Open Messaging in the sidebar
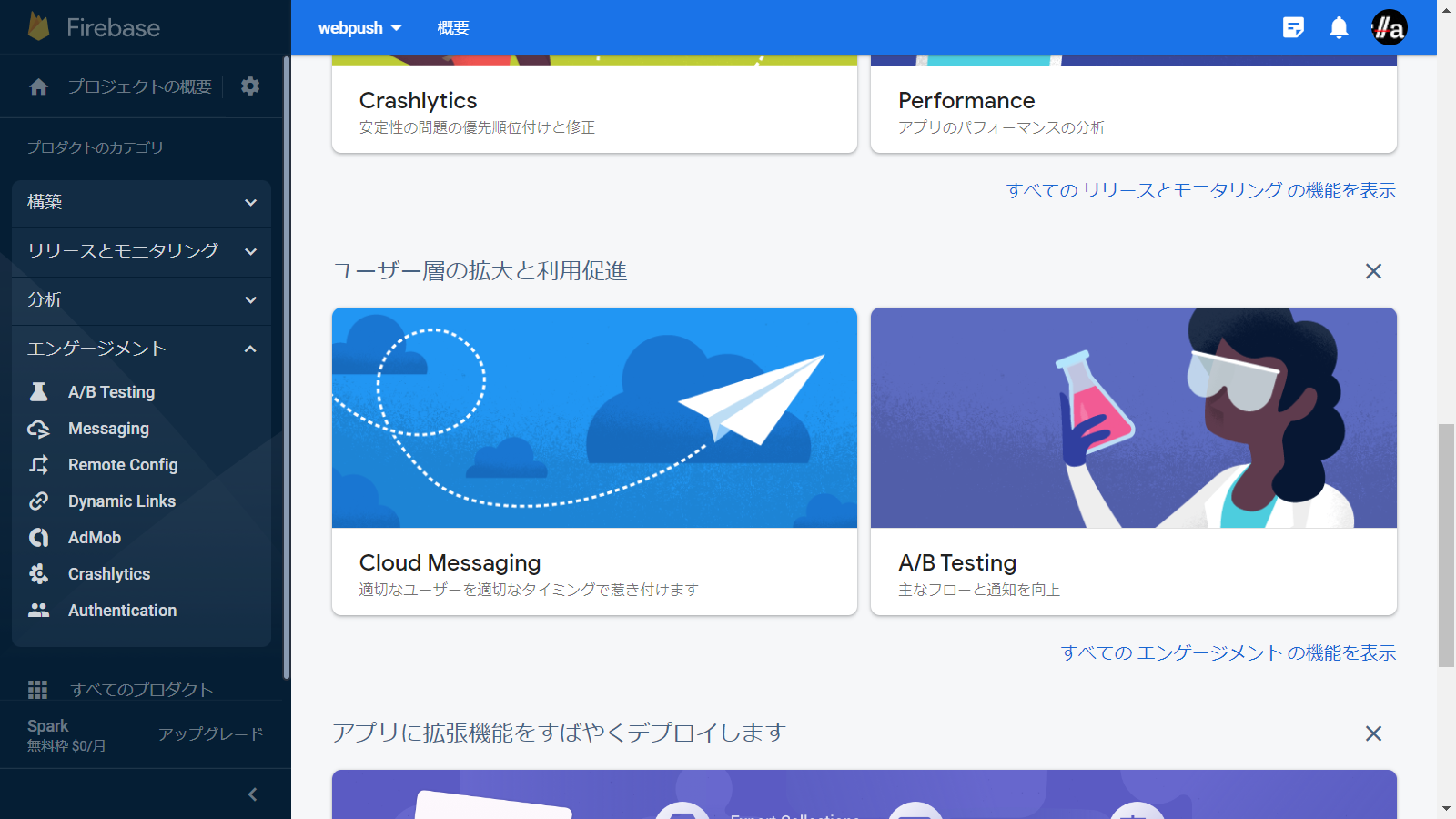 (x=108, y=429)
